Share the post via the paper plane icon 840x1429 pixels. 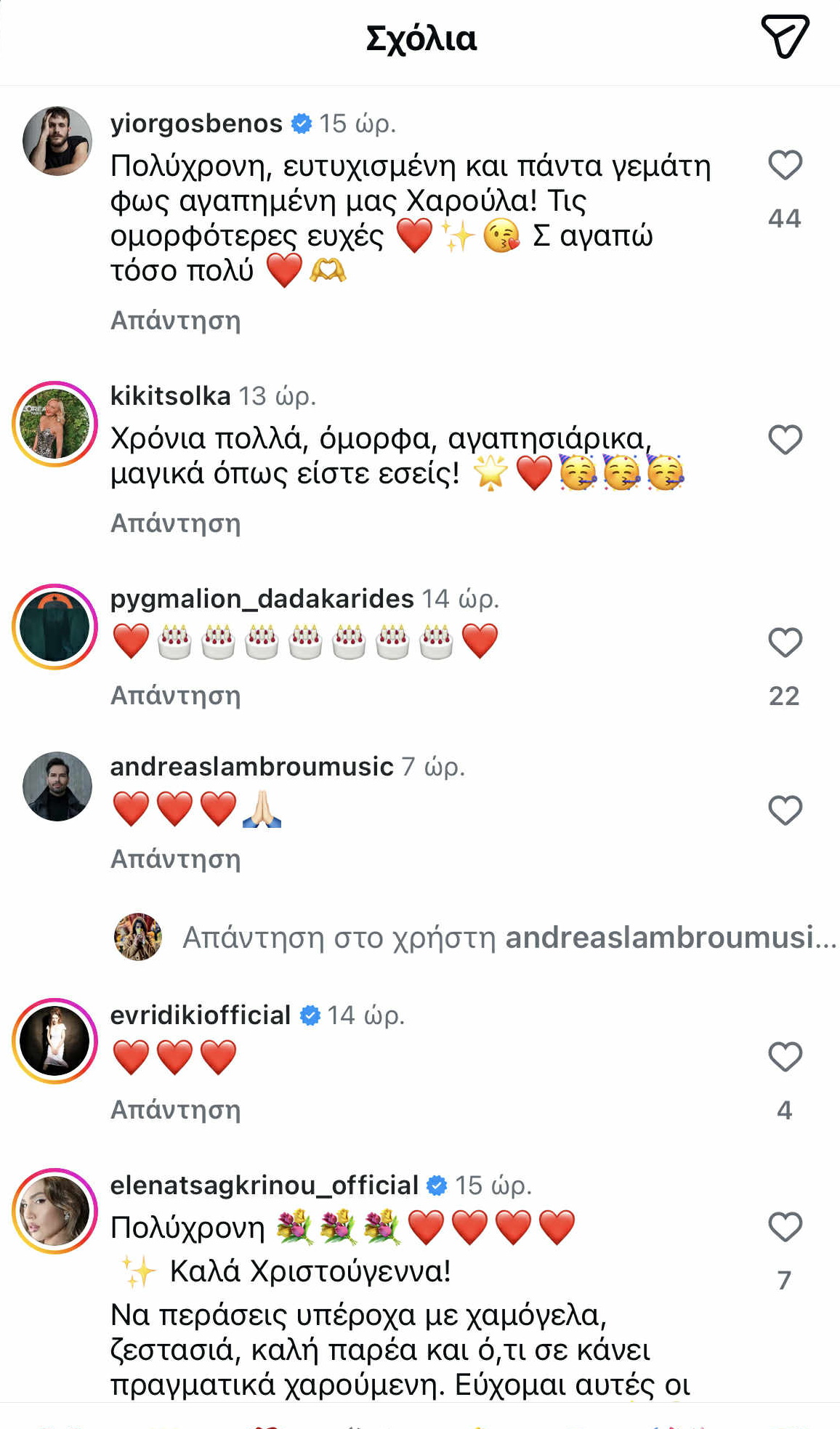coord(785,36)
